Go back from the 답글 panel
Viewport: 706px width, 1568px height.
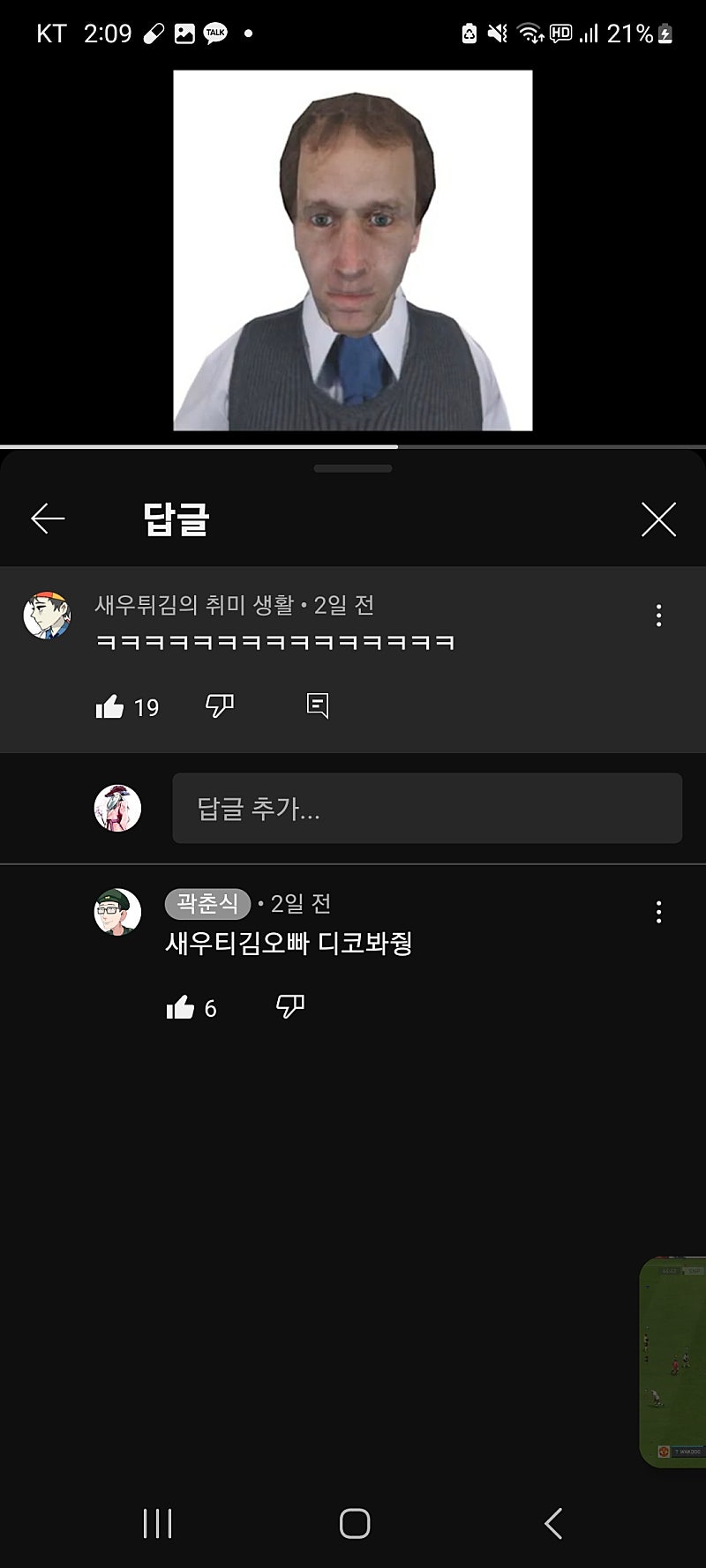pos(49,519)
